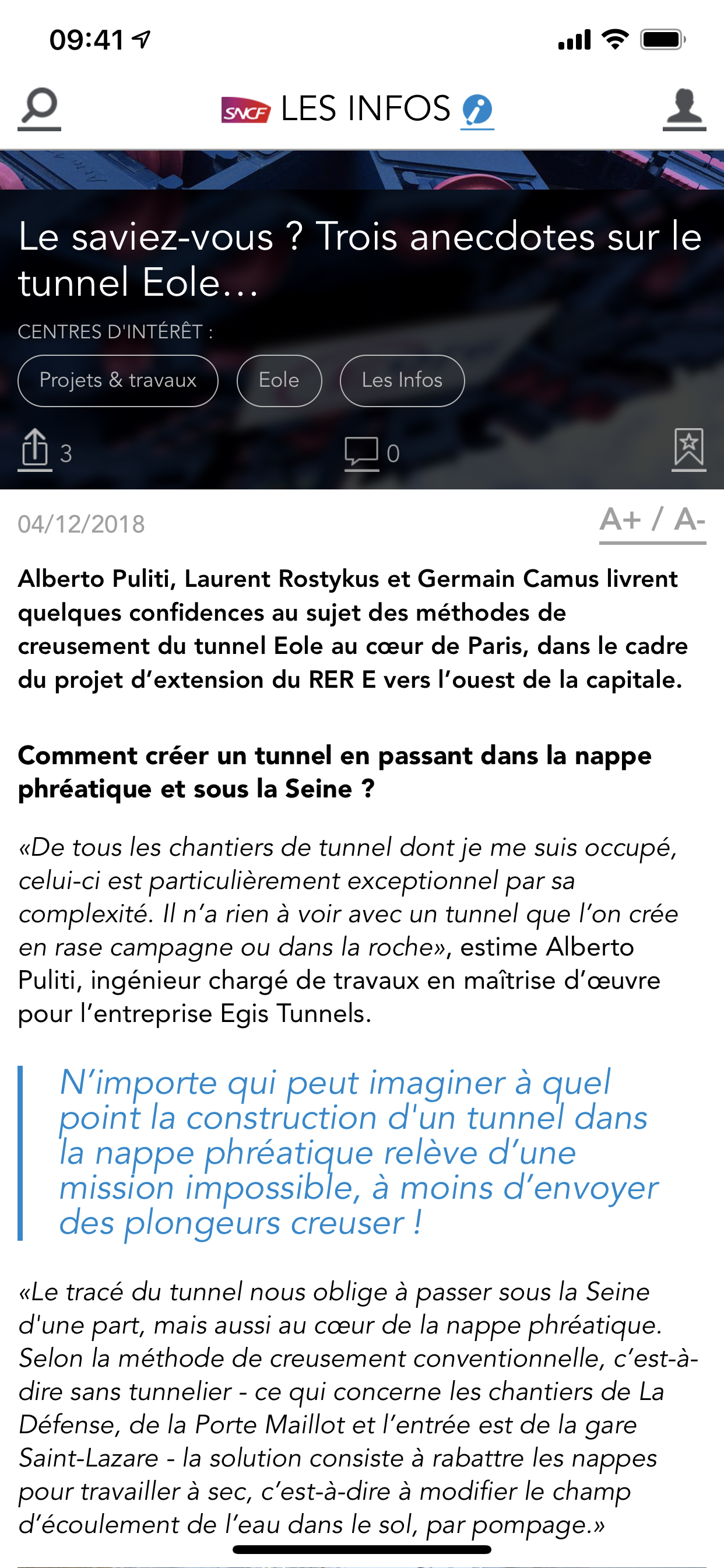724x1568 pixels.
Task: Tap the Les Infos info icon
Action: coord(477,111)
